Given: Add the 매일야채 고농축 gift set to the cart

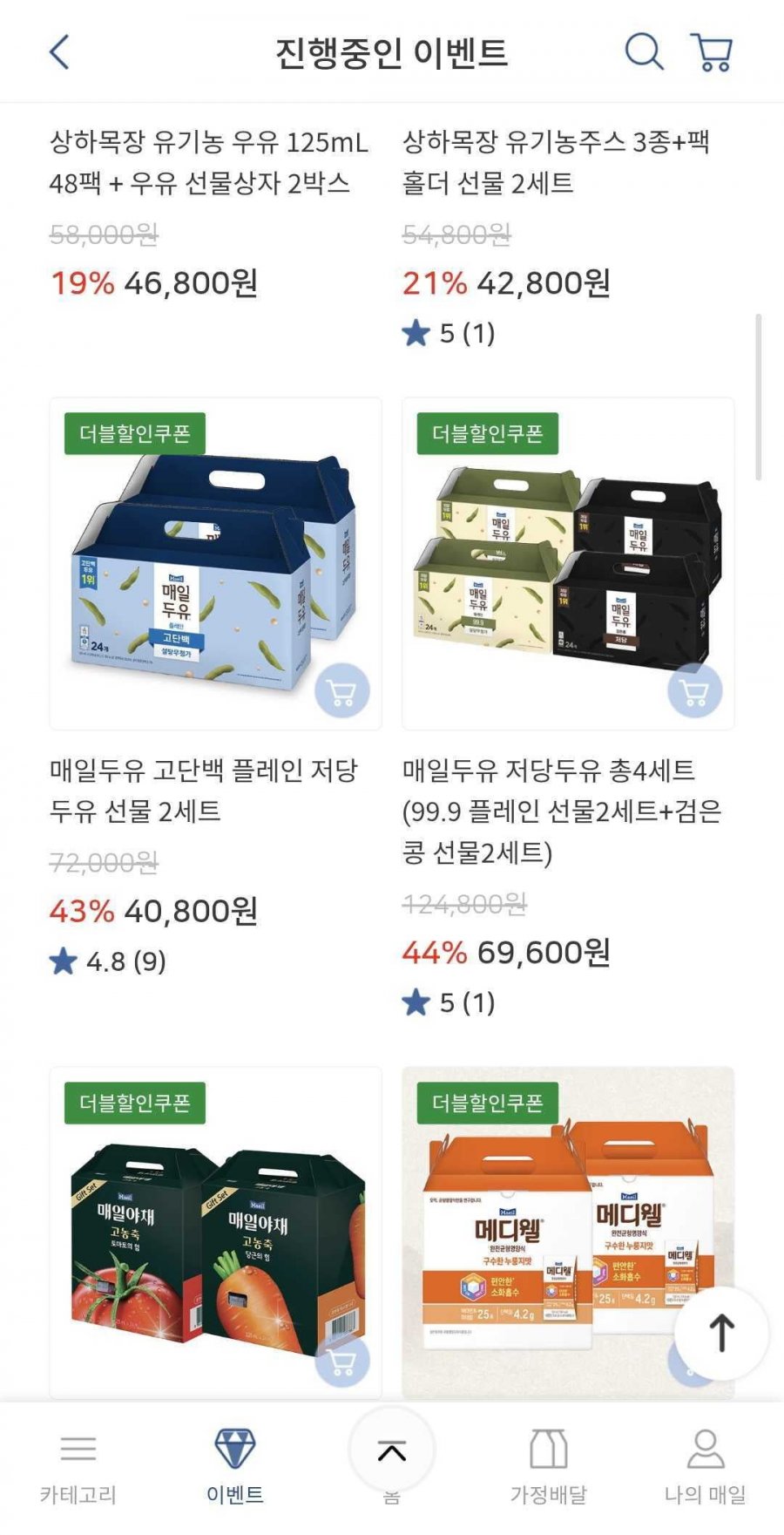Looking at the screenshot, I should (x=342, y=1361).
